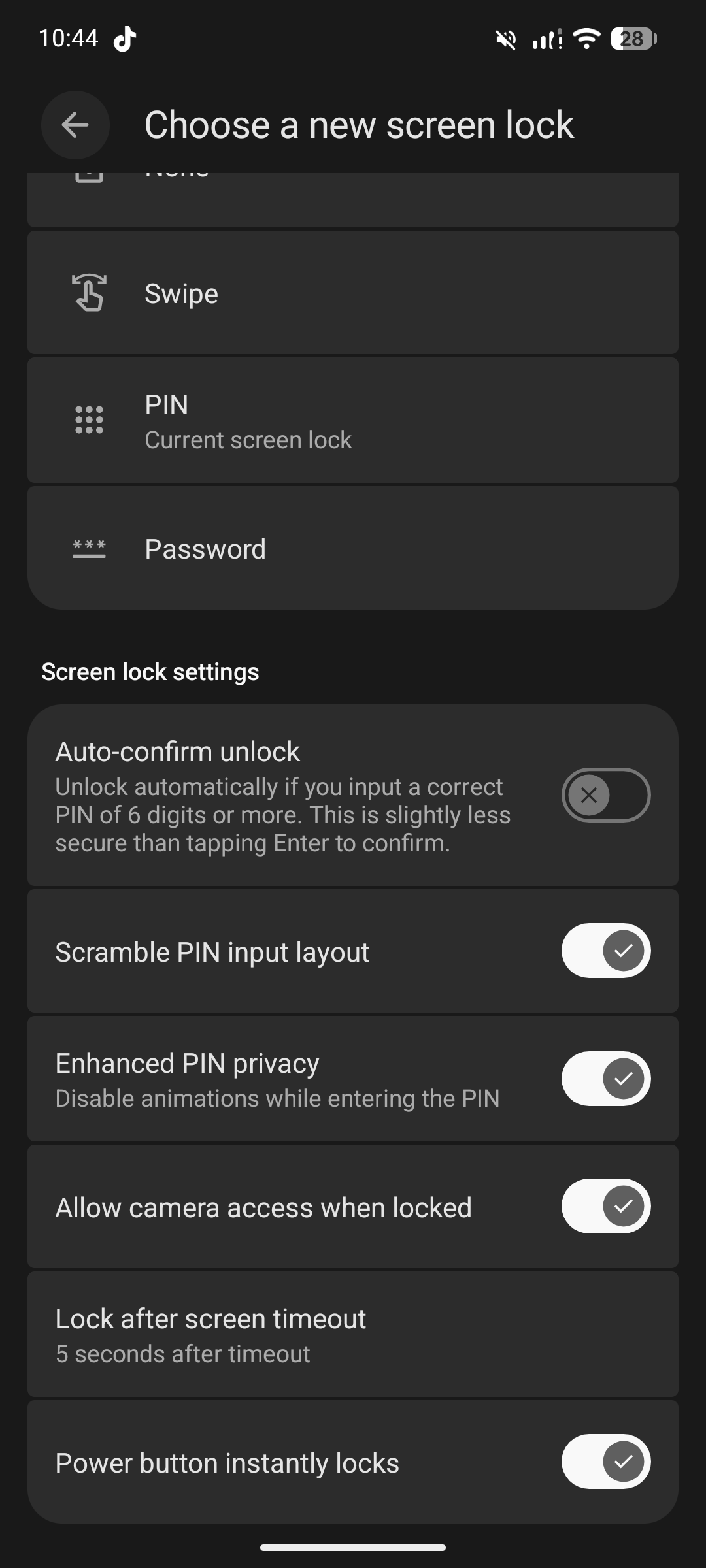706x1568 pixels.
Task: Enable Auto-confirm unlock
Action: [605, 795]
